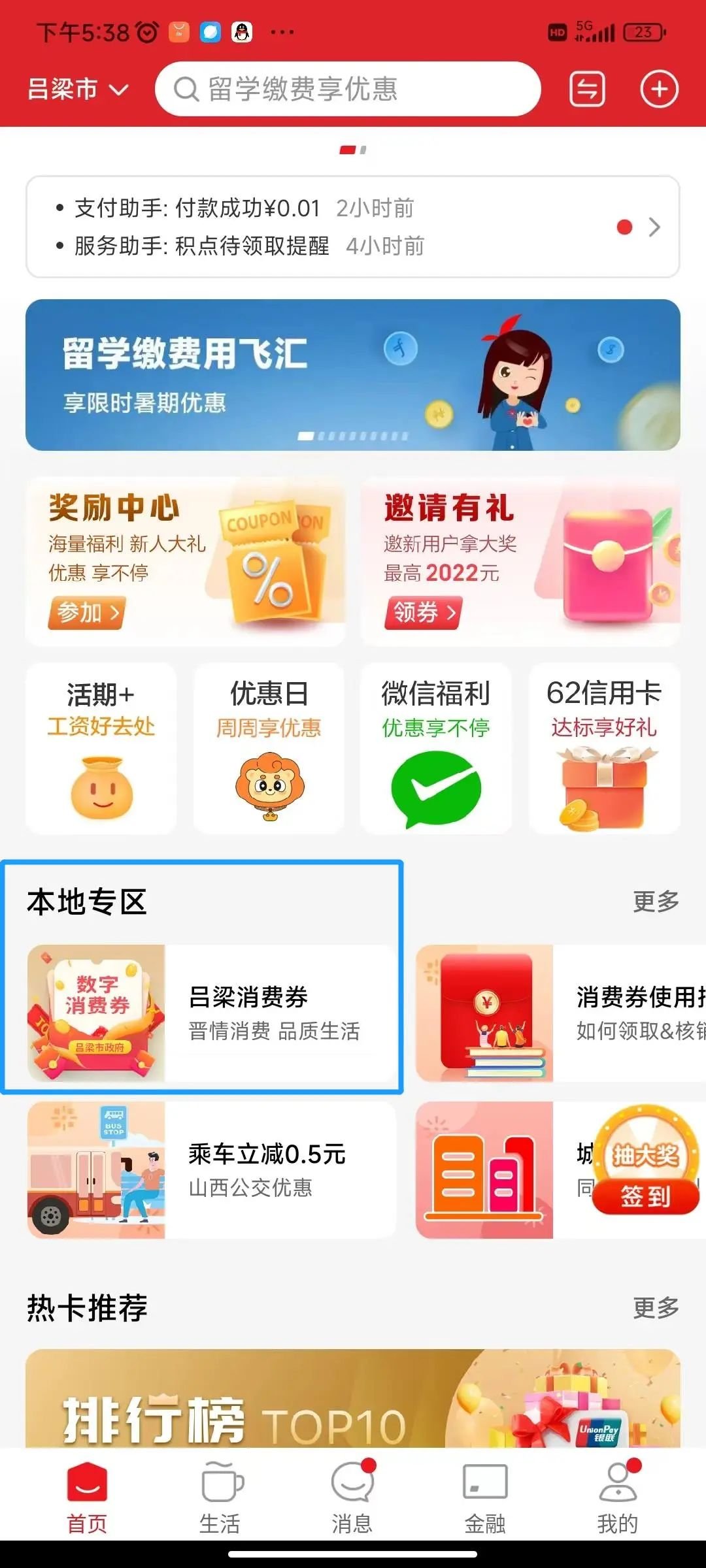Go to the 我的 tab
This screenshot has width=706, height=1568.
click(x=617, y=1497)
